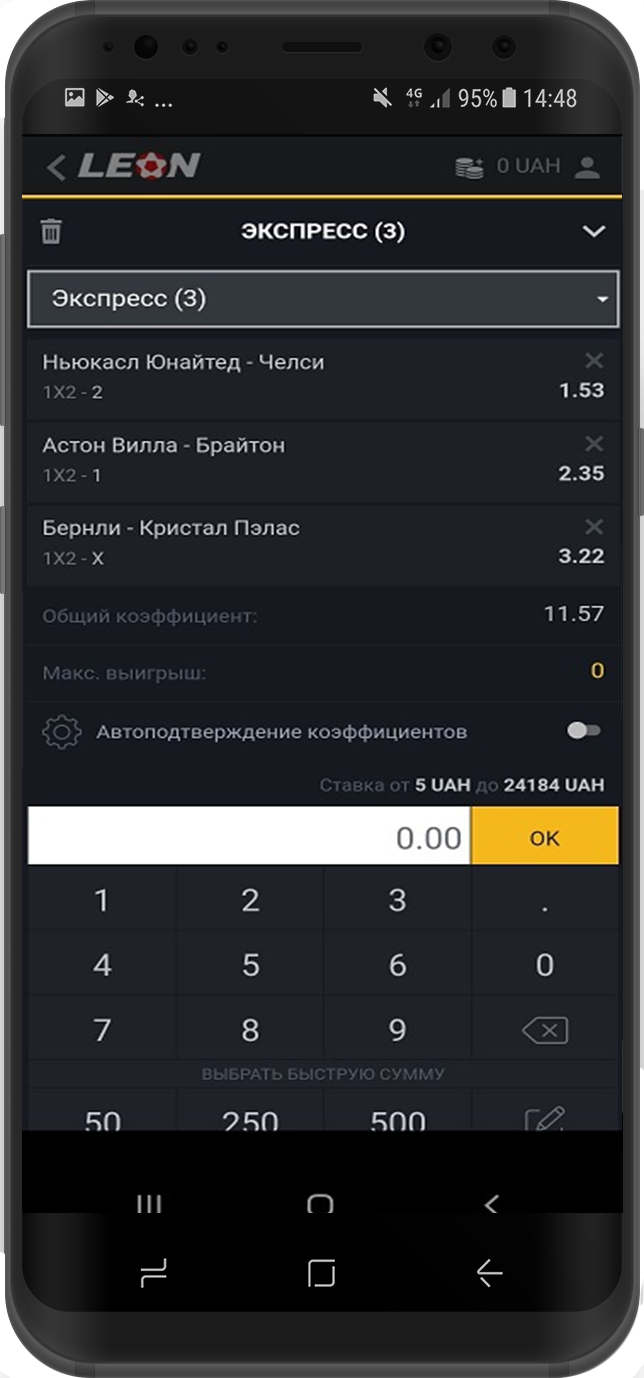This screenshot has width=644, height=1378.
Task: Remove the Бернли - Кристал Пэлас selection
Action: click(x=594, y=527)
